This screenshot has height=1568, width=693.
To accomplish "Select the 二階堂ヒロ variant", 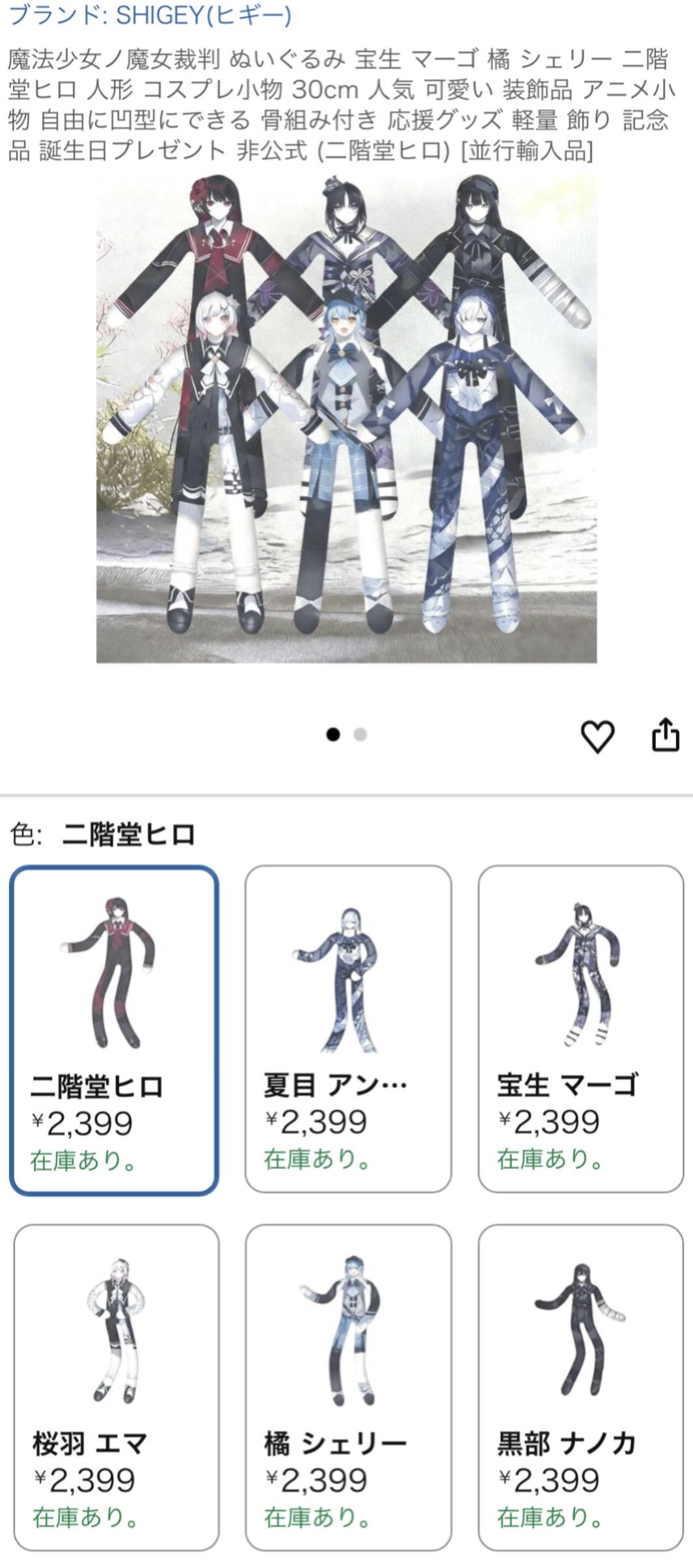I will coord(114,1030).
